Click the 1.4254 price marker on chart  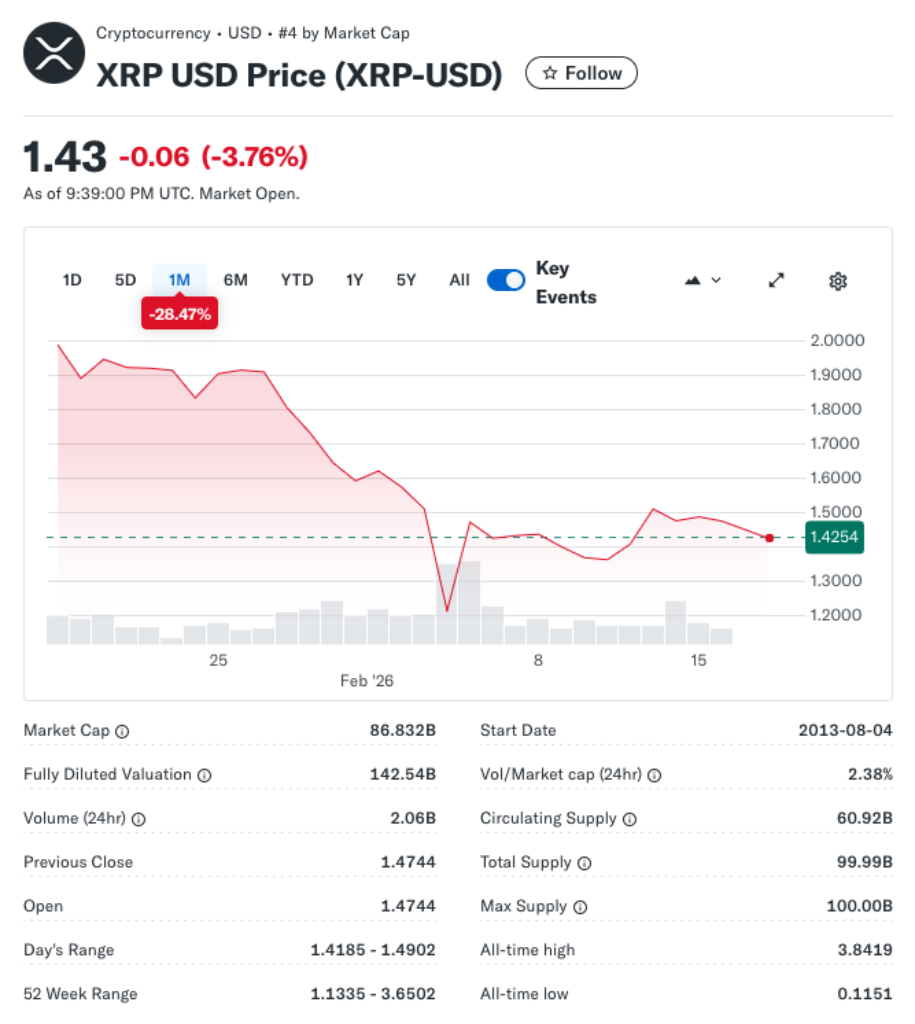834,537
